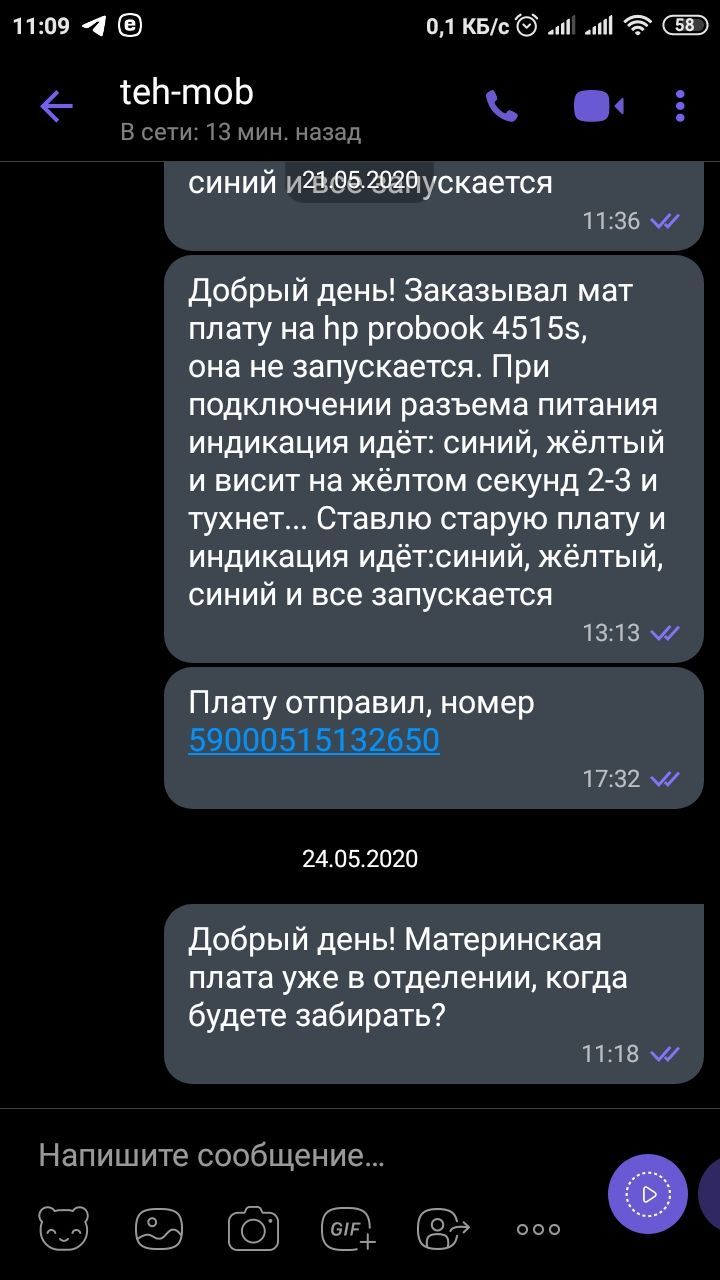This screenshot has height=1280, width=720.
Task: Open the camera to take a photo
Action: 253,1229
